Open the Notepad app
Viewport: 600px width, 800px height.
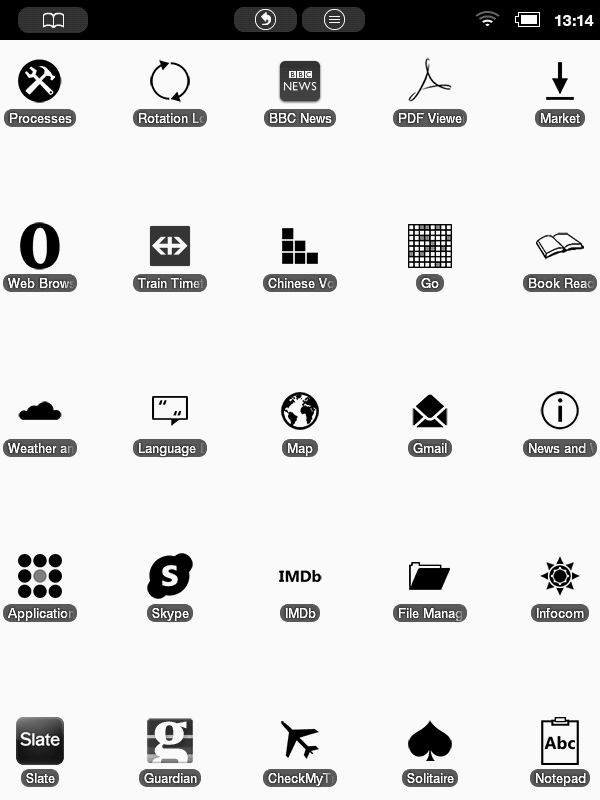[x=560, y=741]
